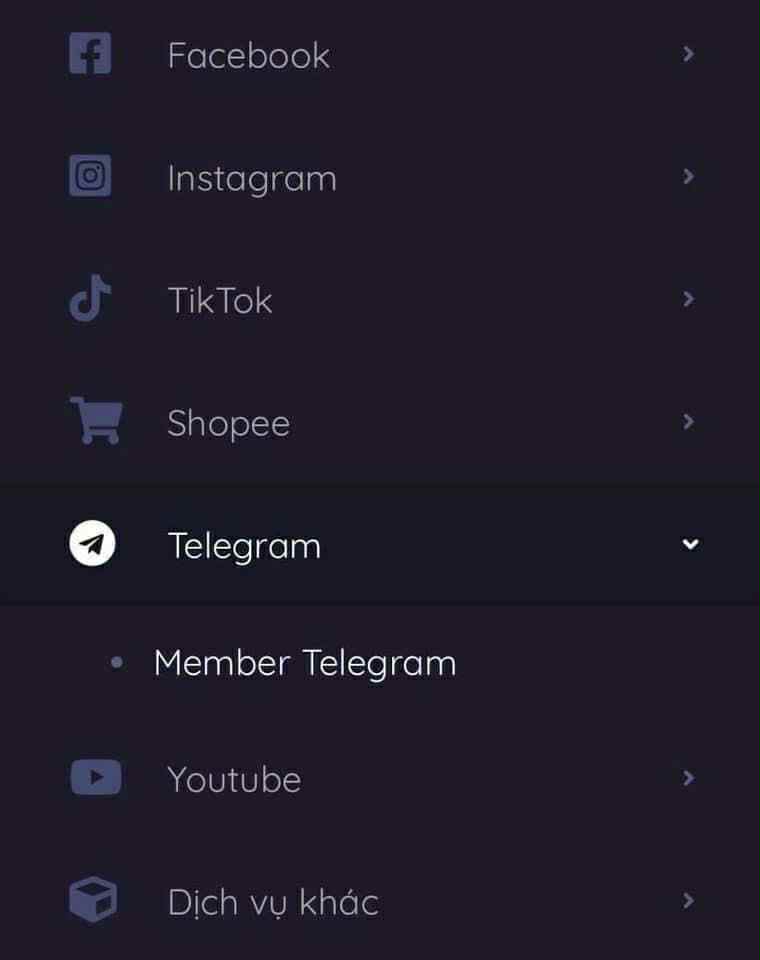Select Member Telegram
The height and width of the screenshot is (960, 760).
(305, 663)
